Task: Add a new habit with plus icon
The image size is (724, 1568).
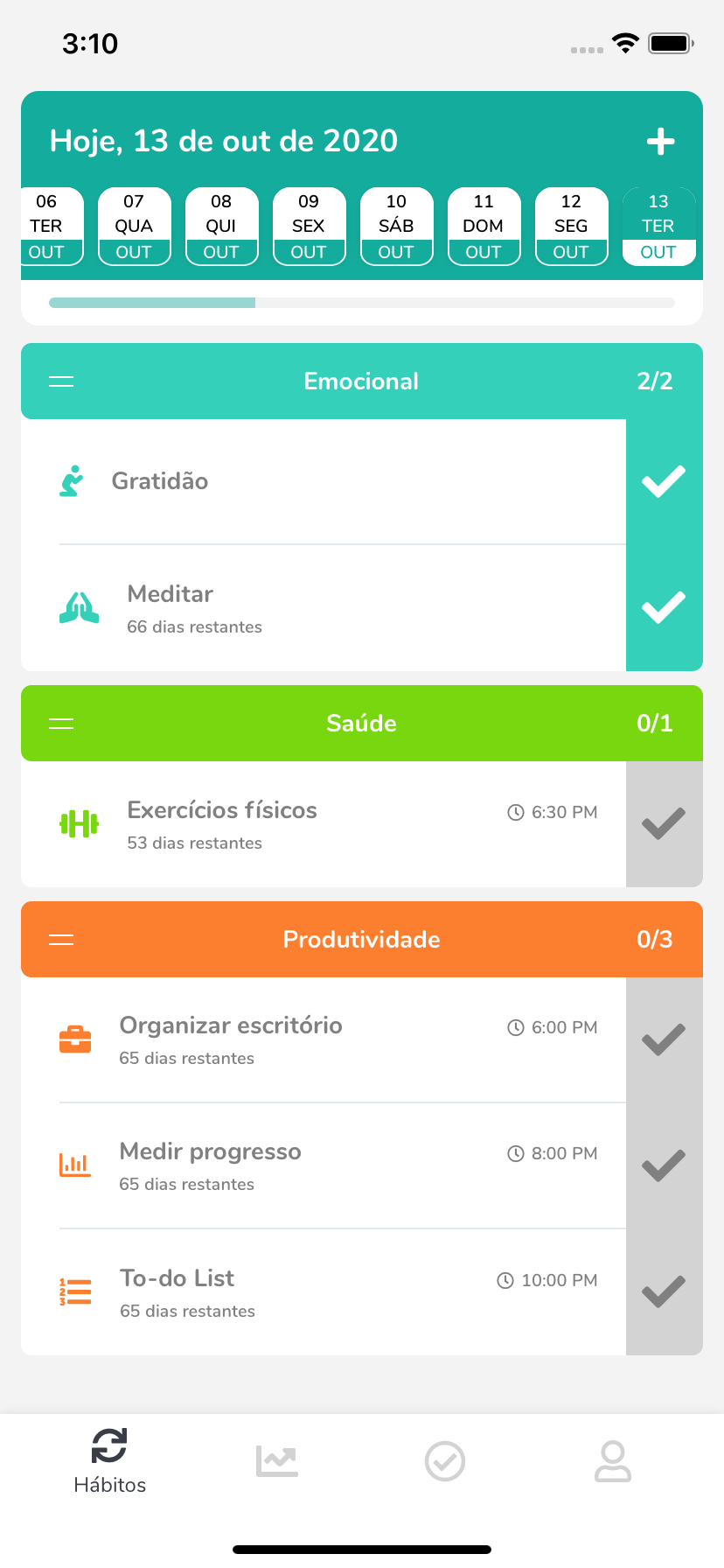Action: pyautogui.click(x=660, y=142)
